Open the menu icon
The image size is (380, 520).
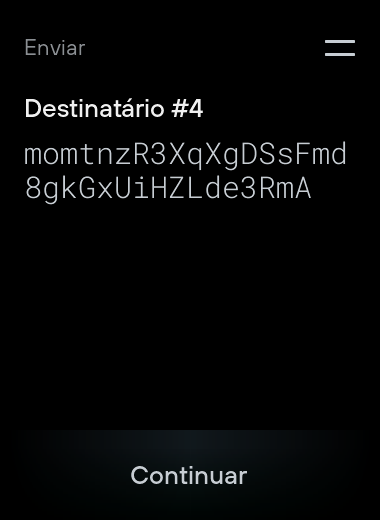click(x=340, y=48)
